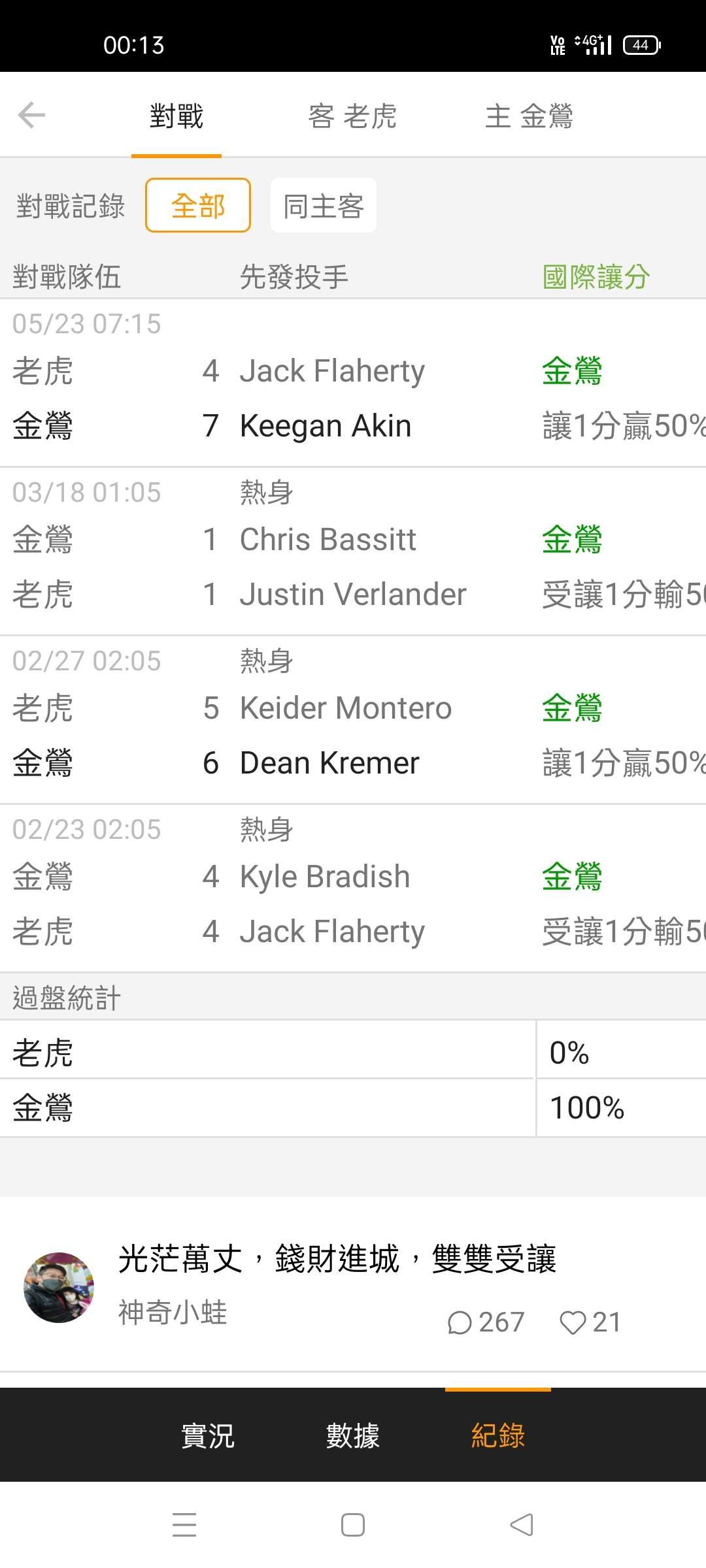Image resolution: width=706 pixels, height=1568 pixels.
Task: Switch to the 對戰 tab
Action: (176, 116)
